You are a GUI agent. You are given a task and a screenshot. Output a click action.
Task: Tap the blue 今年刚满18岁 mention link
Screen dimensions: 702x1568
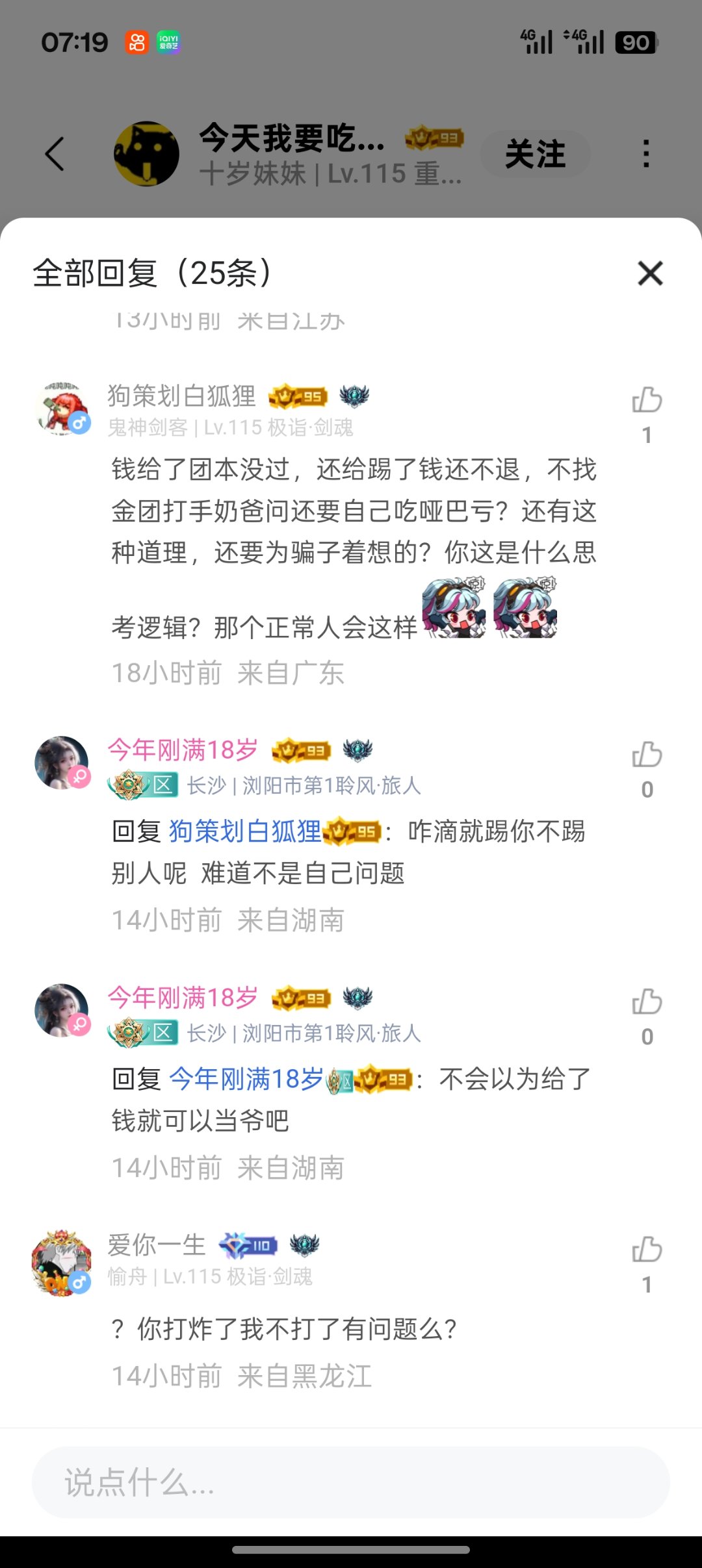246,1080
